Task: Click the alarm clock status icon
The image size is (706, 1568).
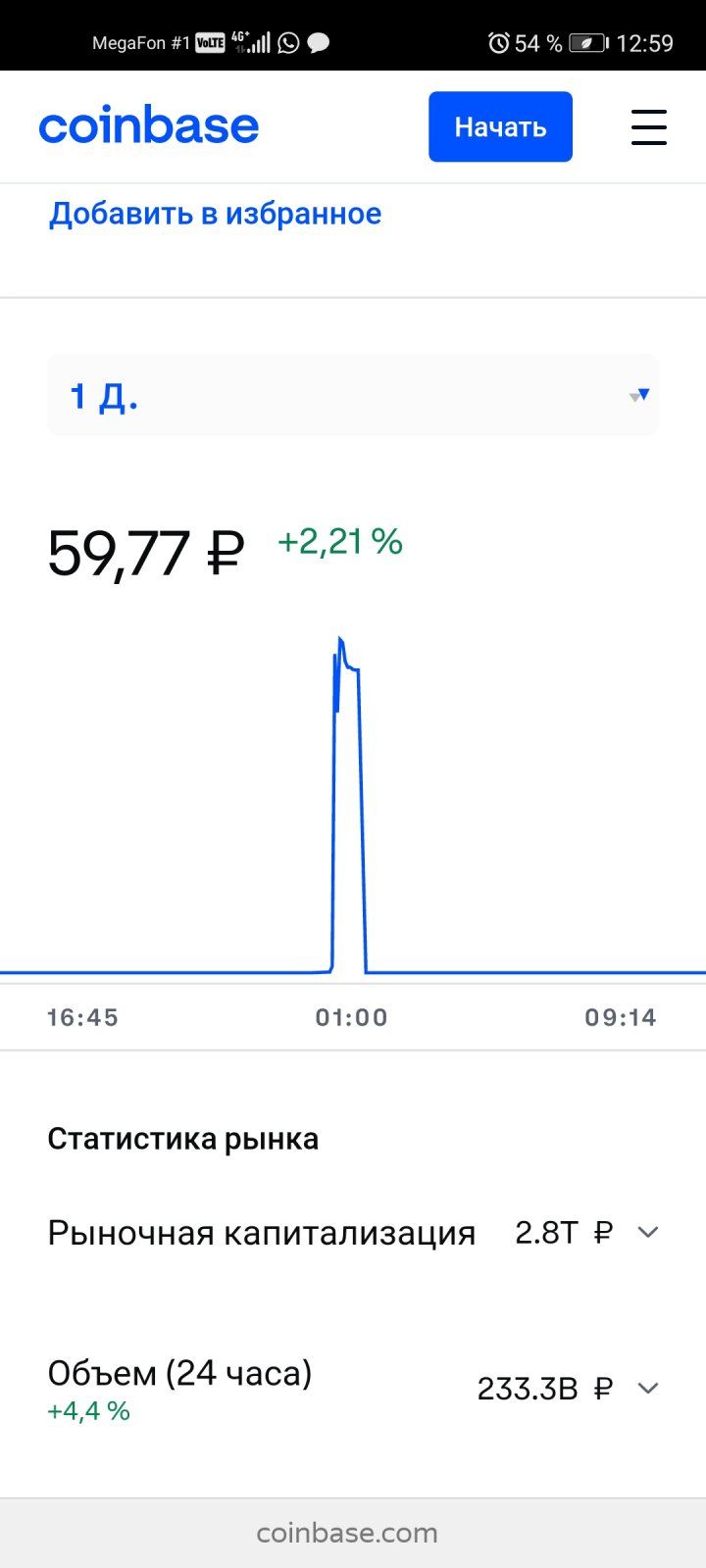Action: (x=499, y=43)
